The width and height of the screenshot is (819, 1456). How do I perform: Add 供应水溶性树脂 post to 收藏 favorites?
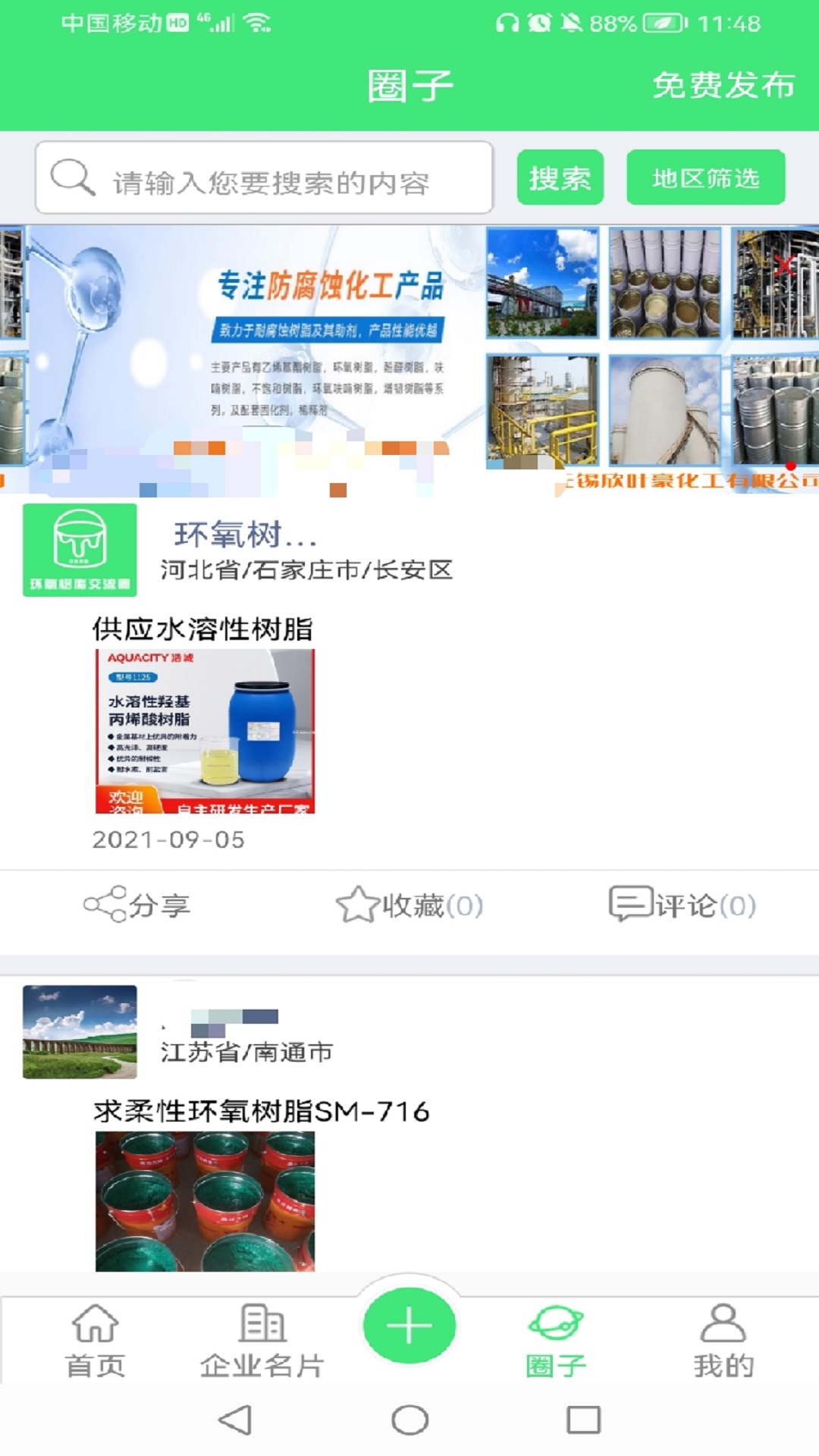click(409, 905)
